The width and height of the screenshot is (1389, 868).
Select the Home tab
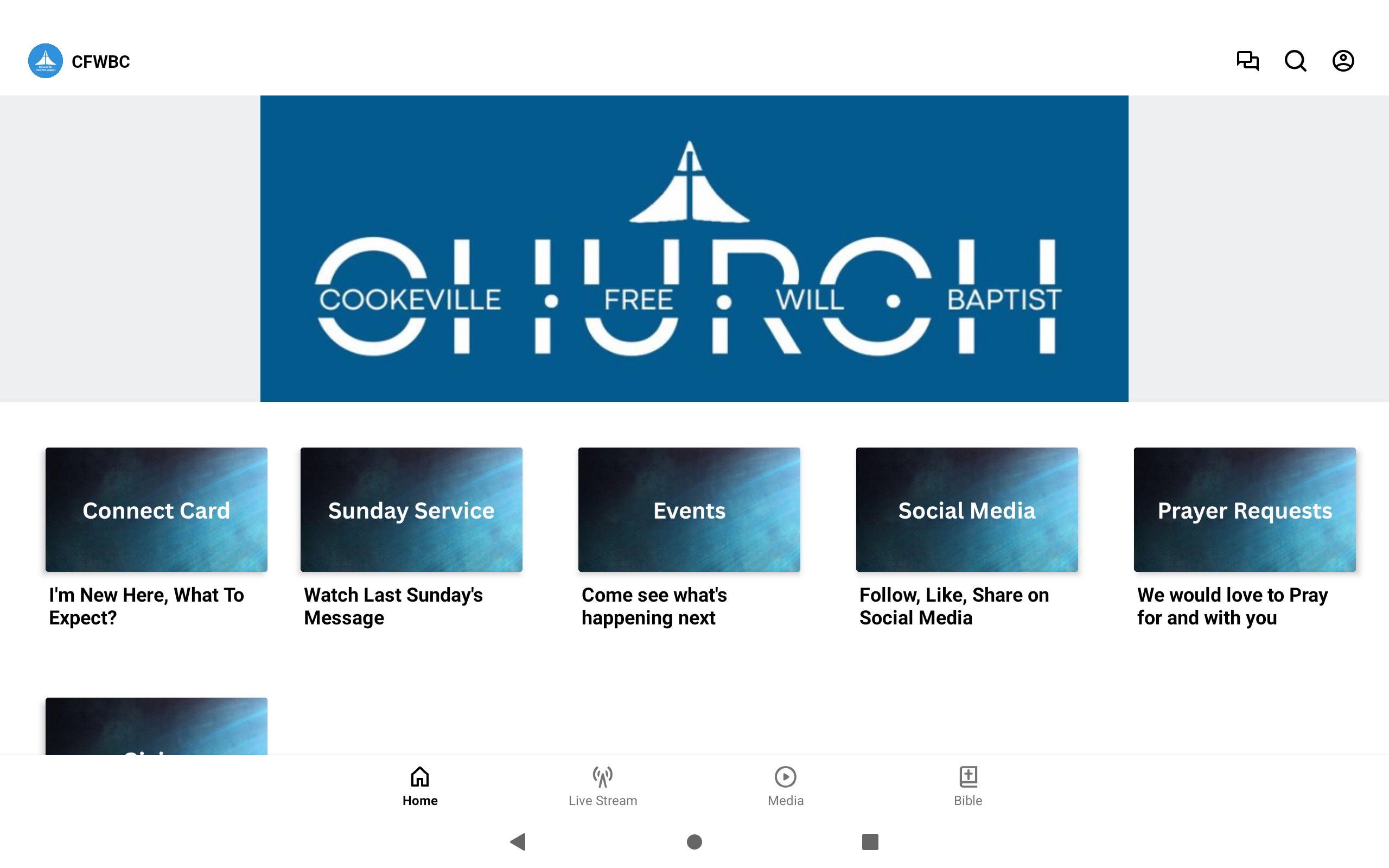click(419, 787)
